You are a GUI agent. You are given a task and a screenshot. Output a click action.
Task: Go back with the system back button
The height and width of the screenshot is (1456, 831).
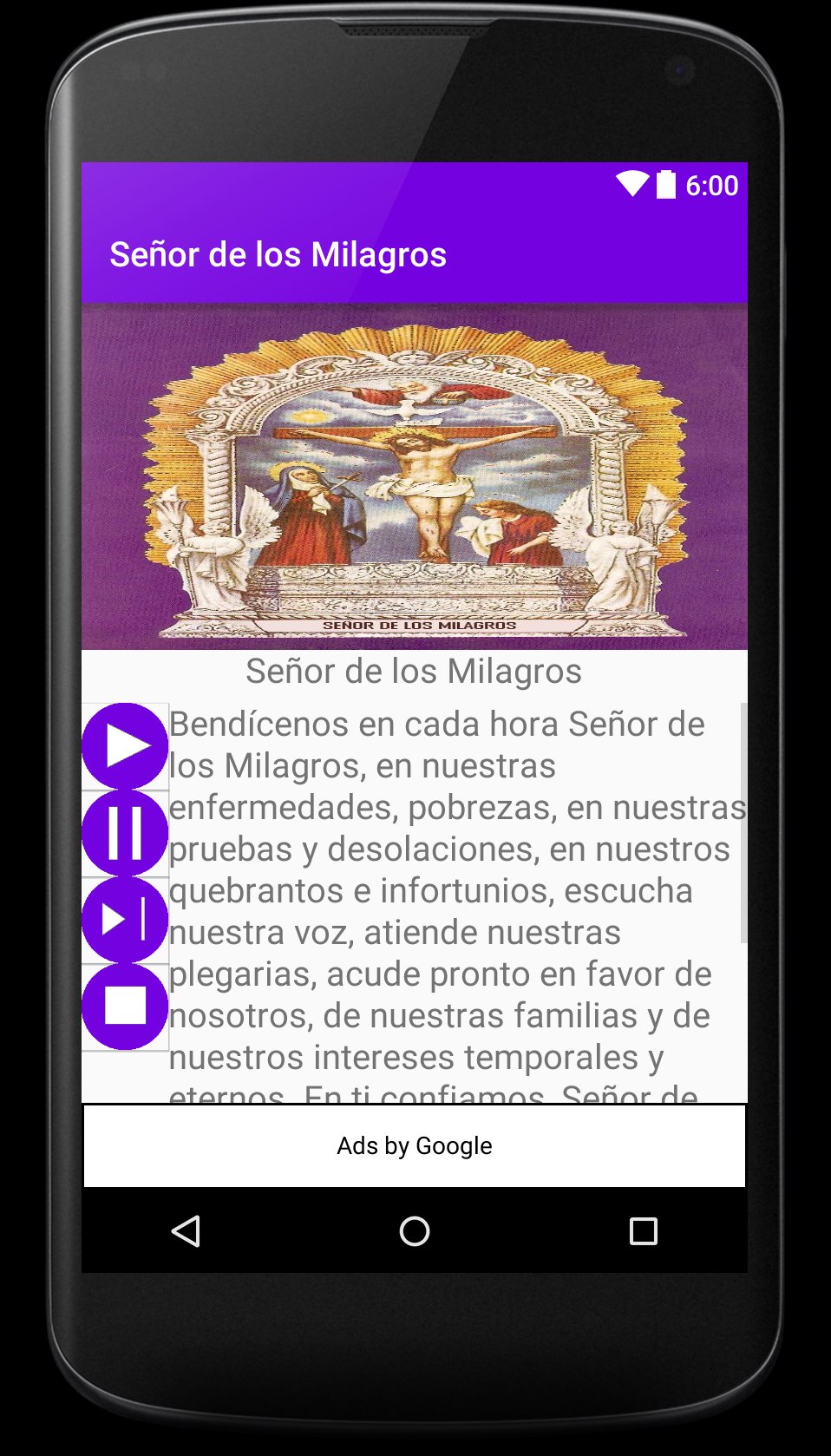tap(186, 1230)
